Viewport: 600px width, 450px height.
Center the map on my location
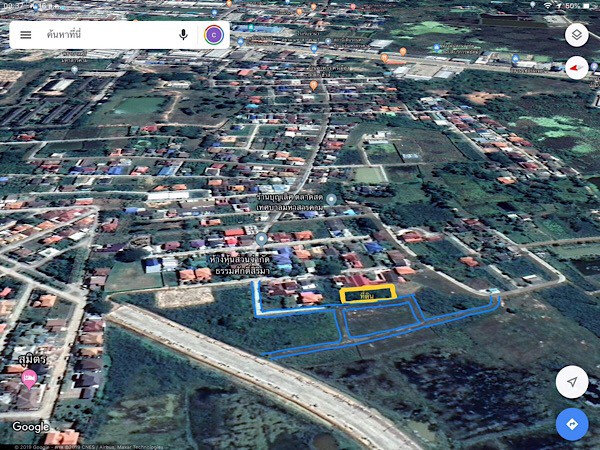571,382
